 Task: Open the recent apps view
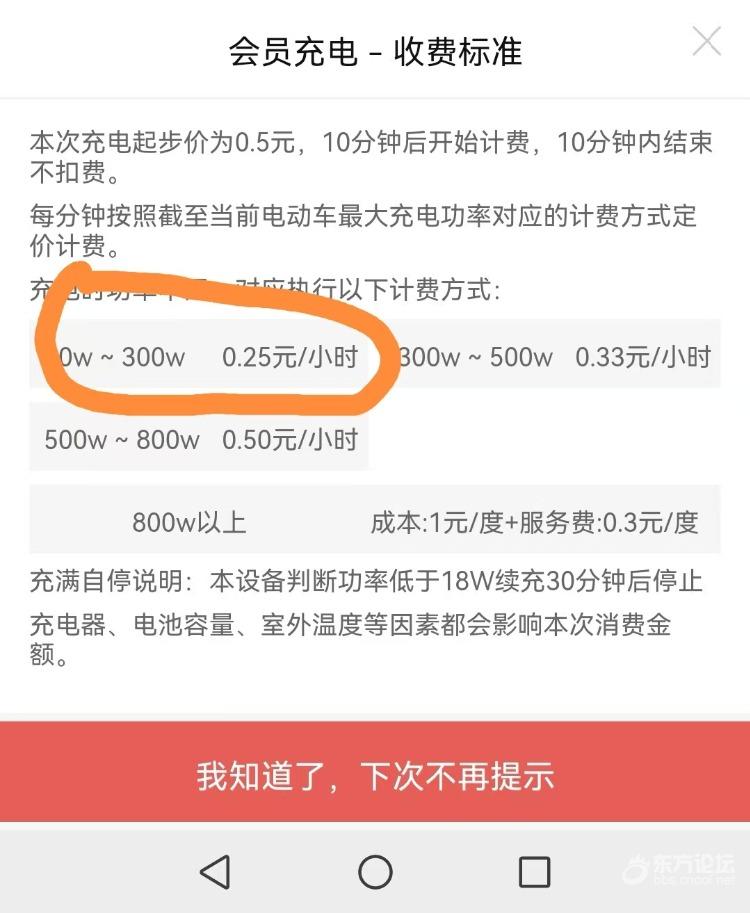[x=534, y=872]
